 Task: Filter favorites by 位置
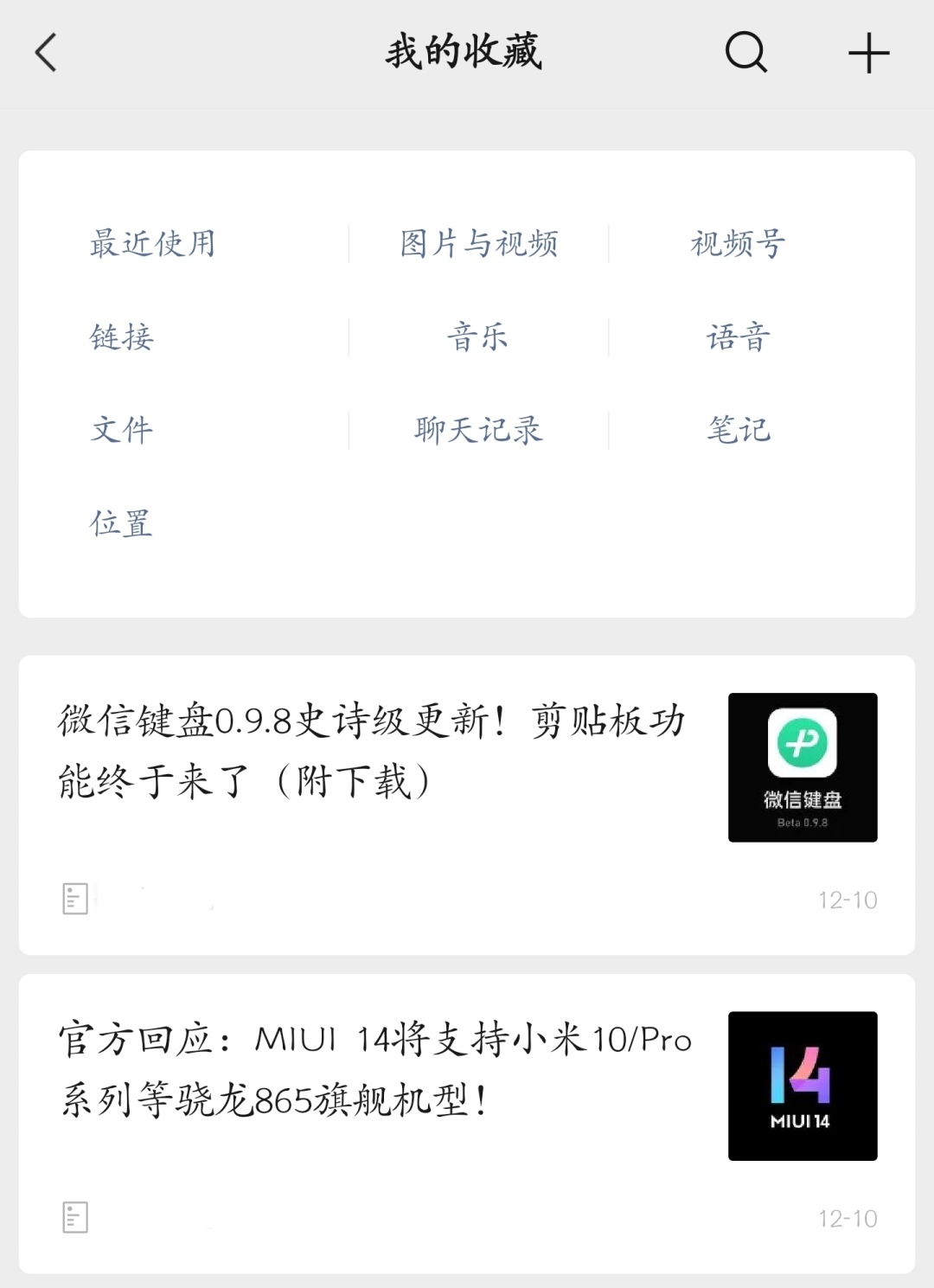tap(120, 522)
